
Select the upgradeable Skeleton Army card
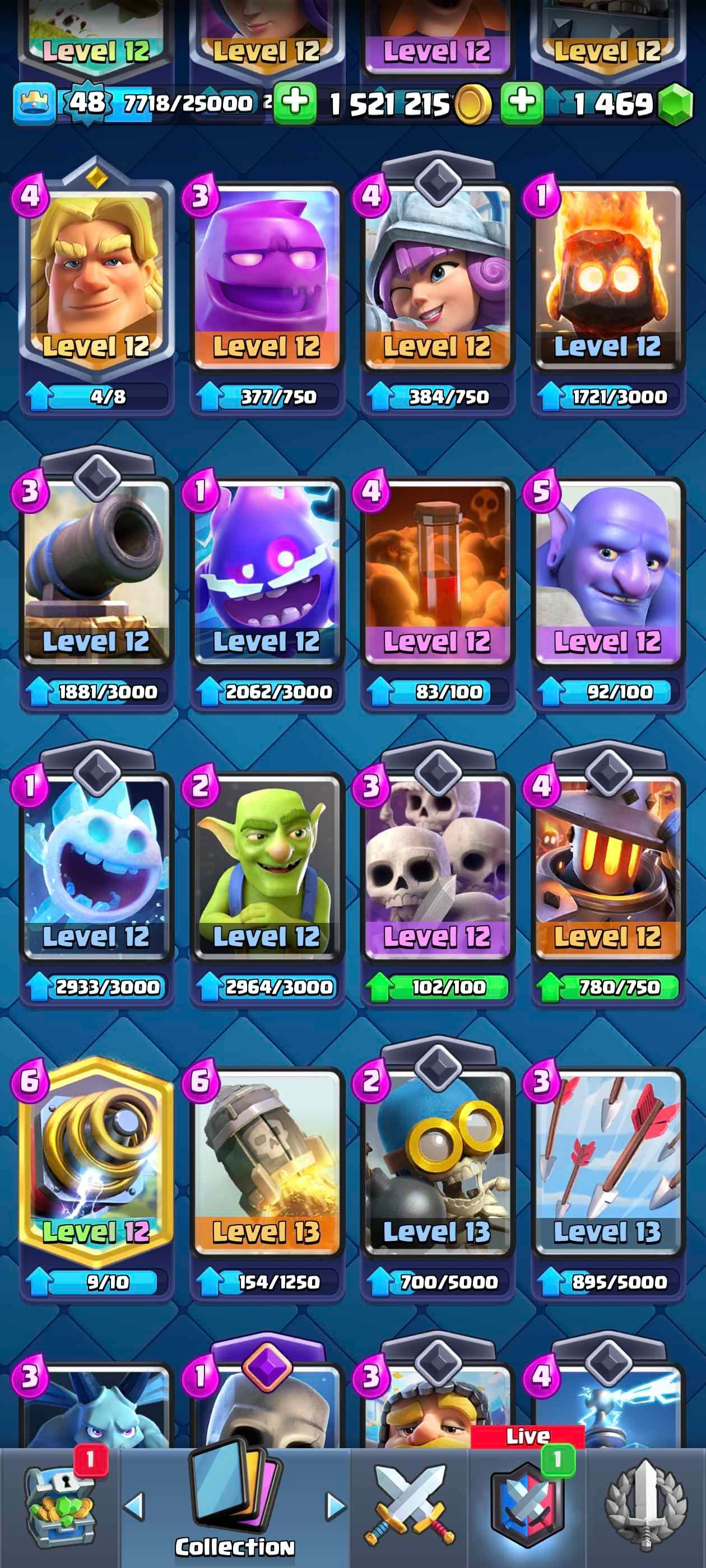[x=436, y=864]
